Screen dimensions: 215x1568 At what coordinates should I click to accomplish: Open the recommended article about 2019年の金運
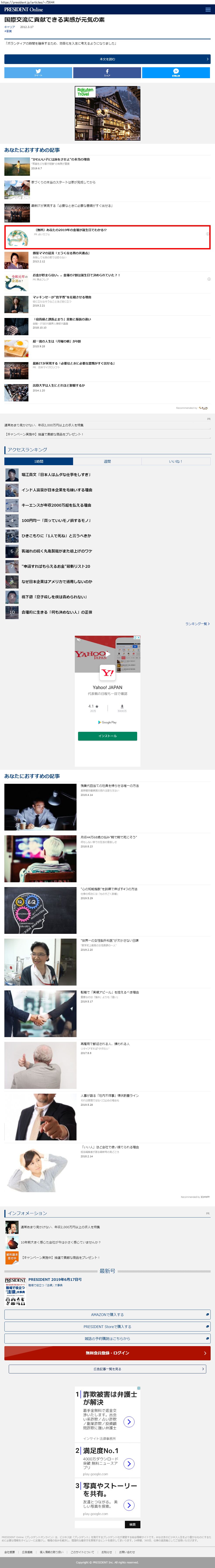107,237
